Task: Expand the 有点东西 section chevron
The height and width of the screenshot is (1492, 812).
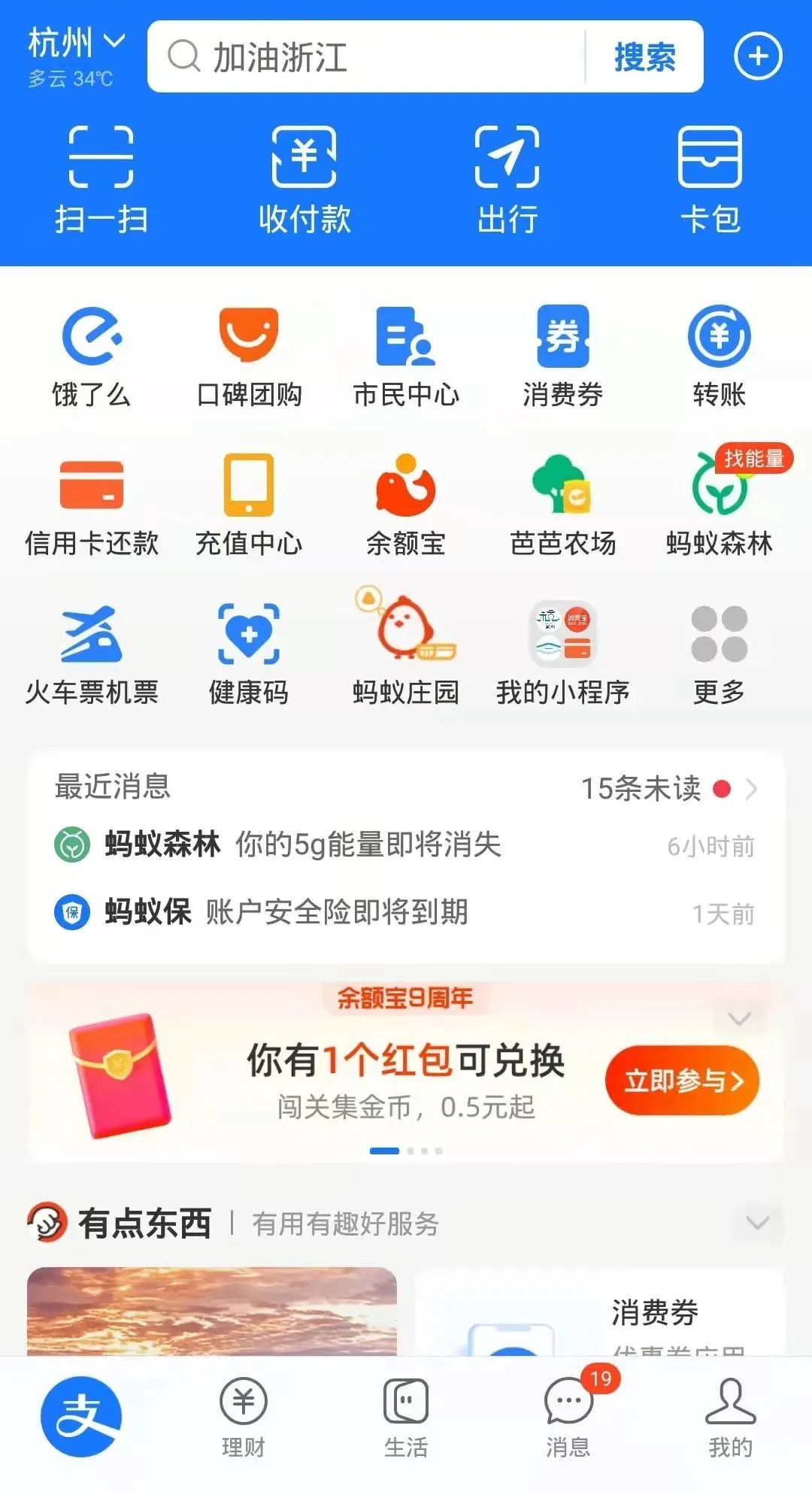Action: tap(757, 1224)
